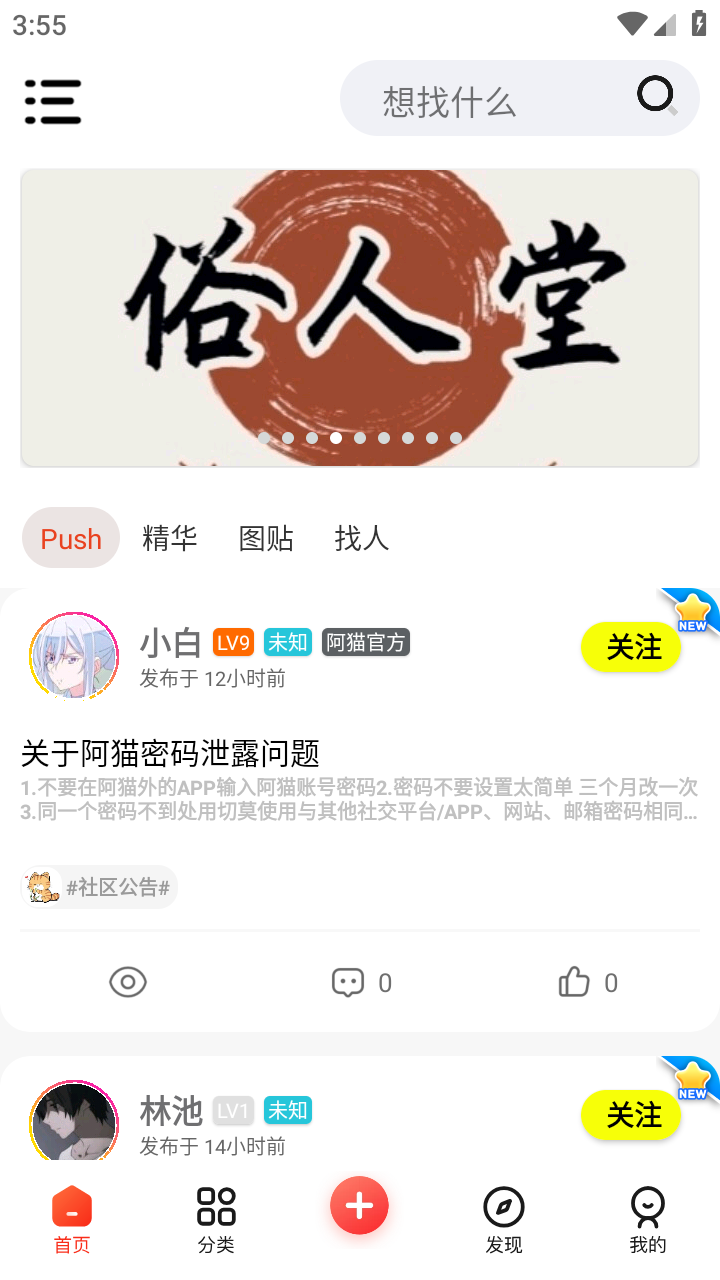
Task: Open the post 关于阿猫密码泄露问题
Action: [x=170, y=753]
